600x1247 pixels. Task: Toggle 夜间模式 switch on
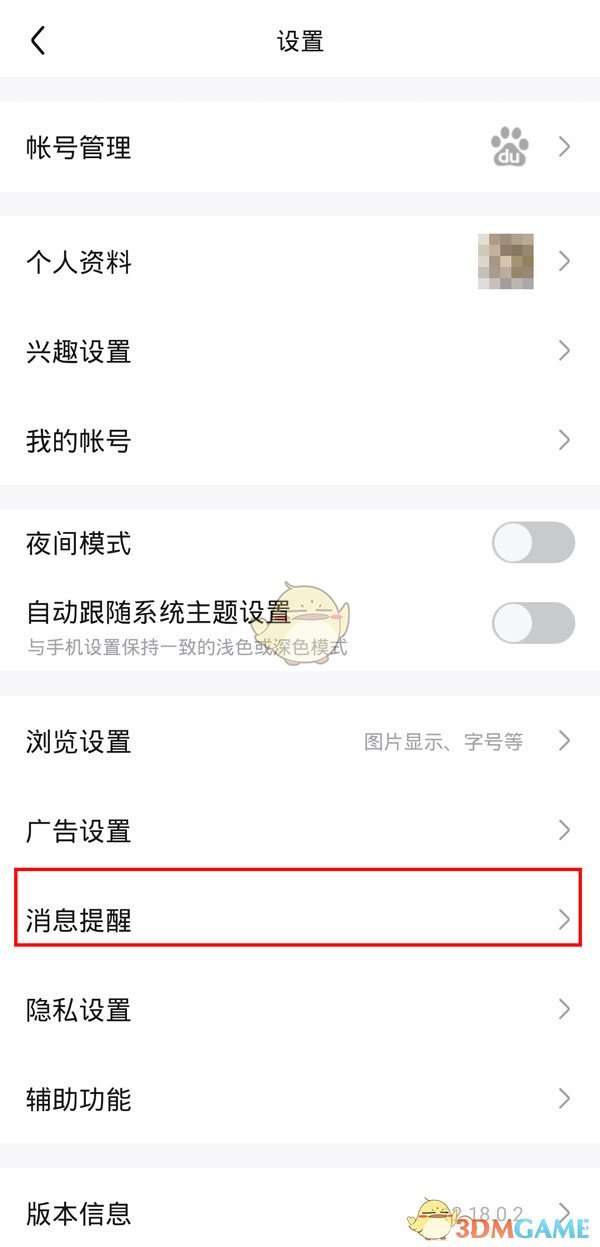[532, 543]
